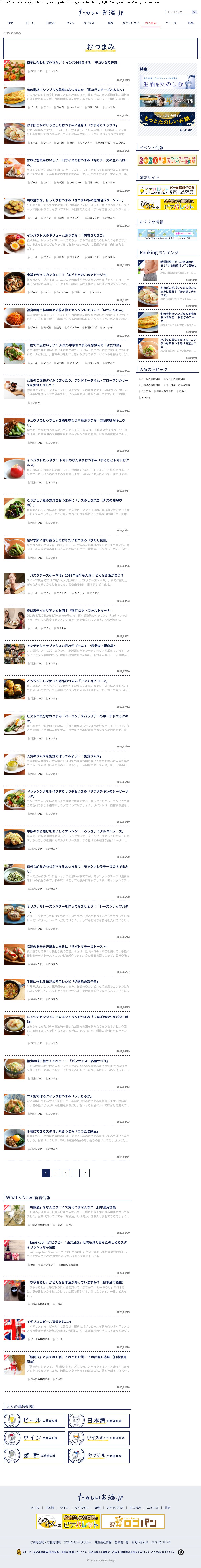The height and width of the screenshot is (1568, 201).
Task: Switch to the ビール tab
Action: (x=30, y=23)
